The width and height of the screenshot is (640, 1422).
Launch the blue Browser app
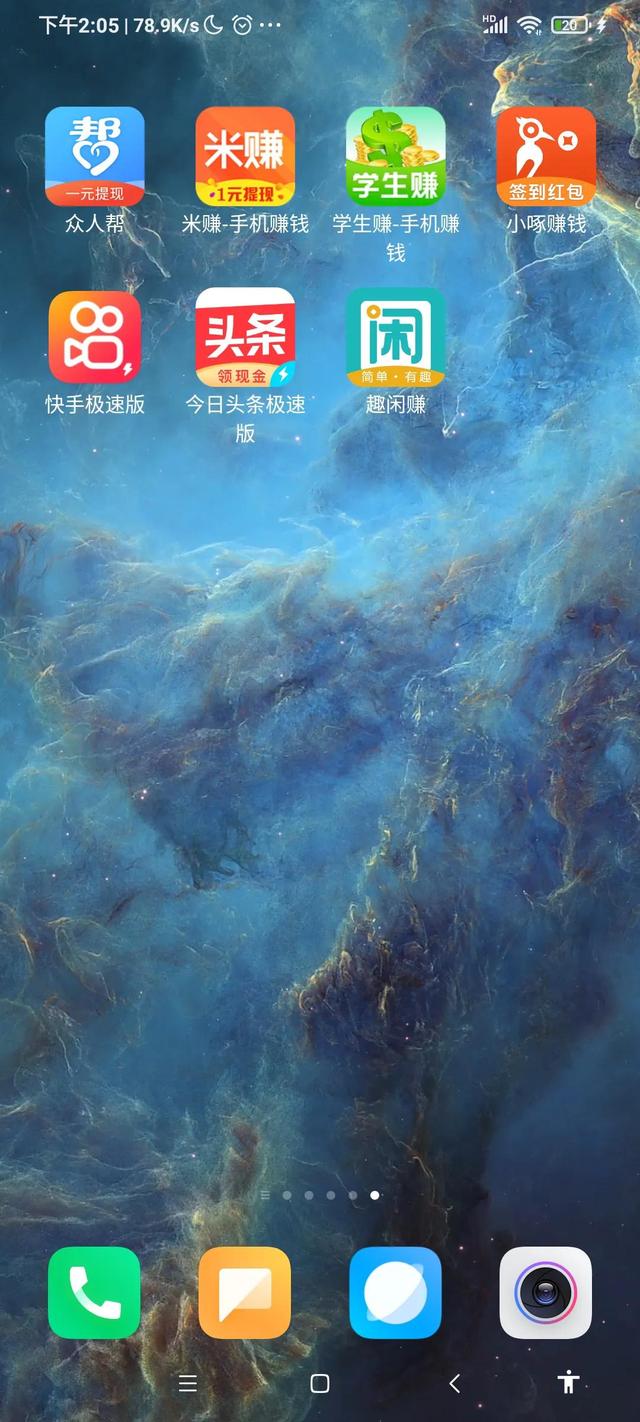395,1292
